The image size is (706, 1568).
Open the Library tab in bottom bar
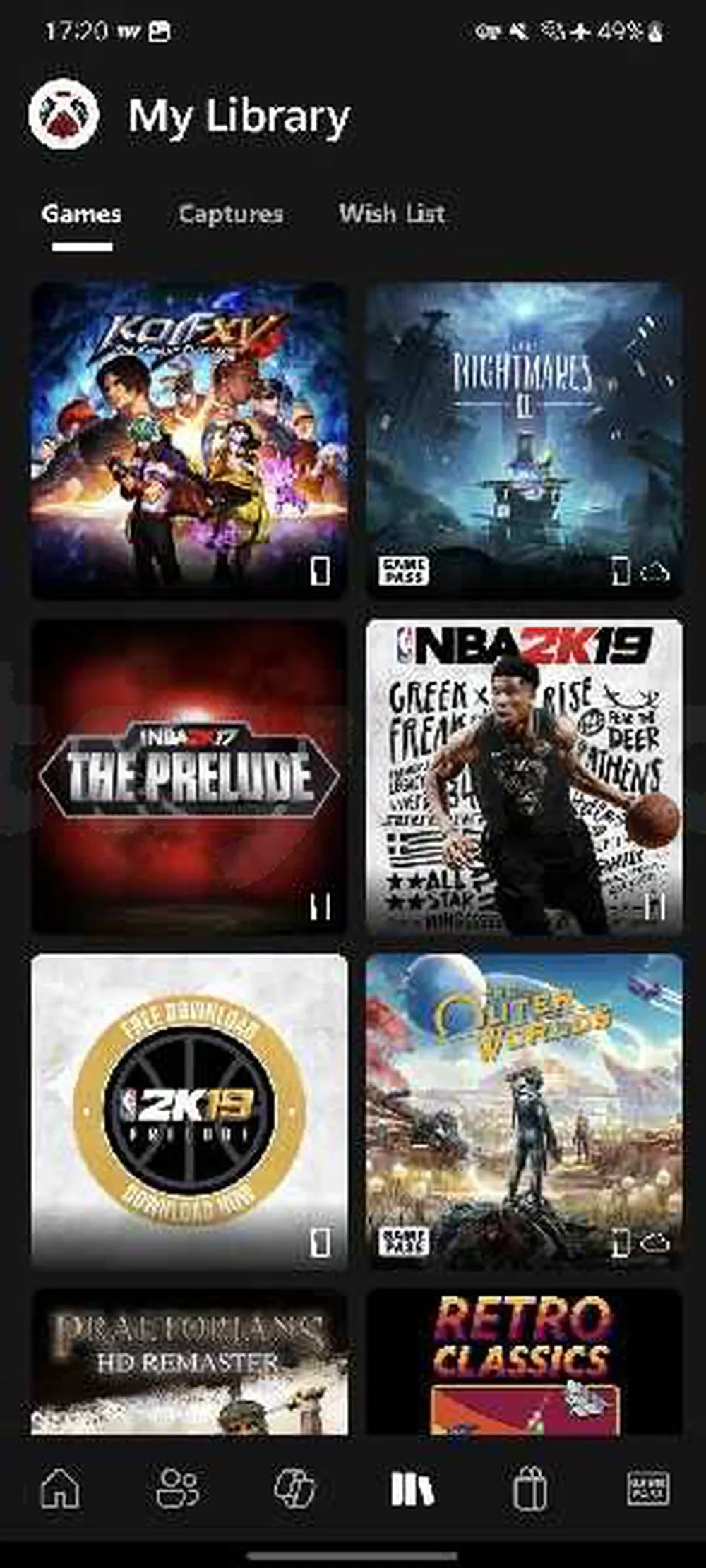pos(412,1488)
